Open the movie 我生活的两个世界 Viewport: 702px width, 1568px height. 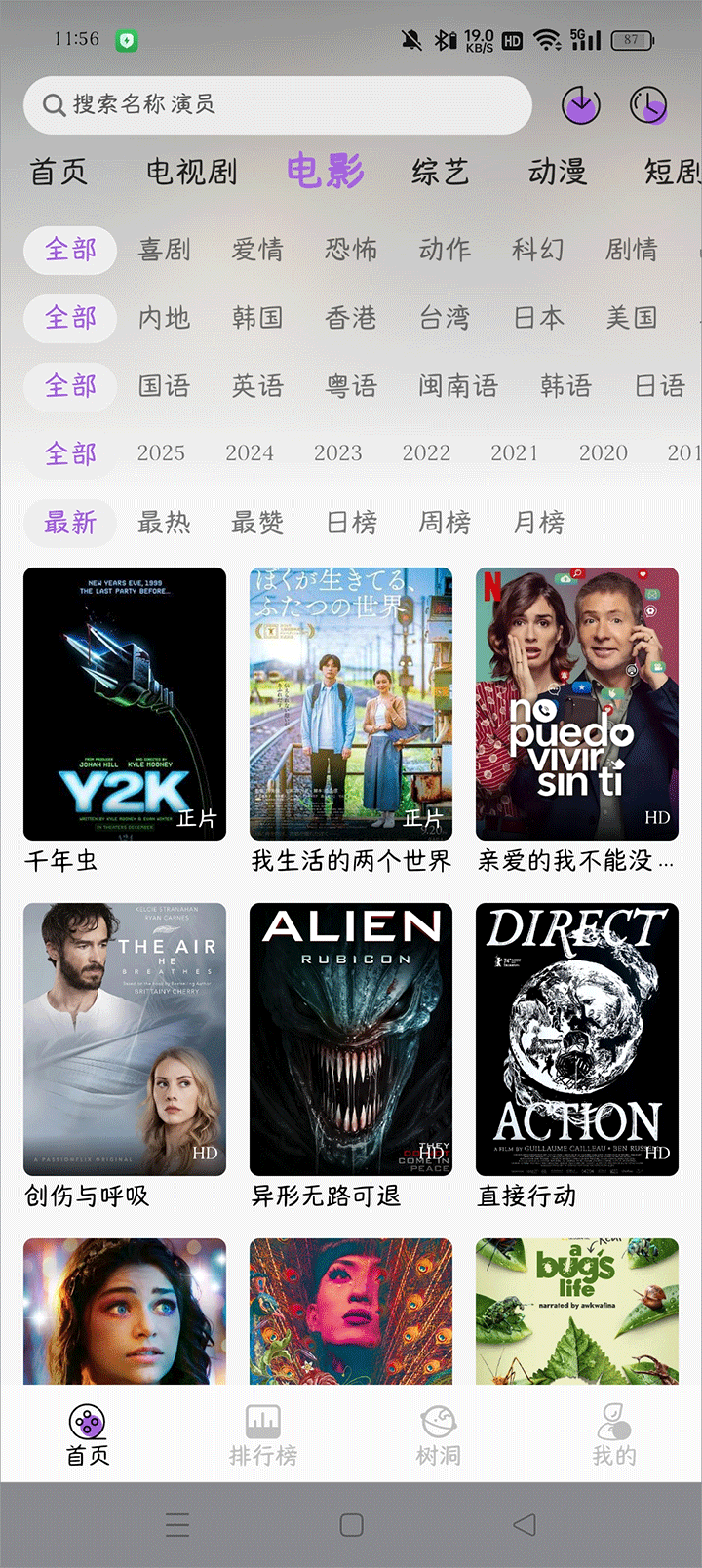coord(351,704)
